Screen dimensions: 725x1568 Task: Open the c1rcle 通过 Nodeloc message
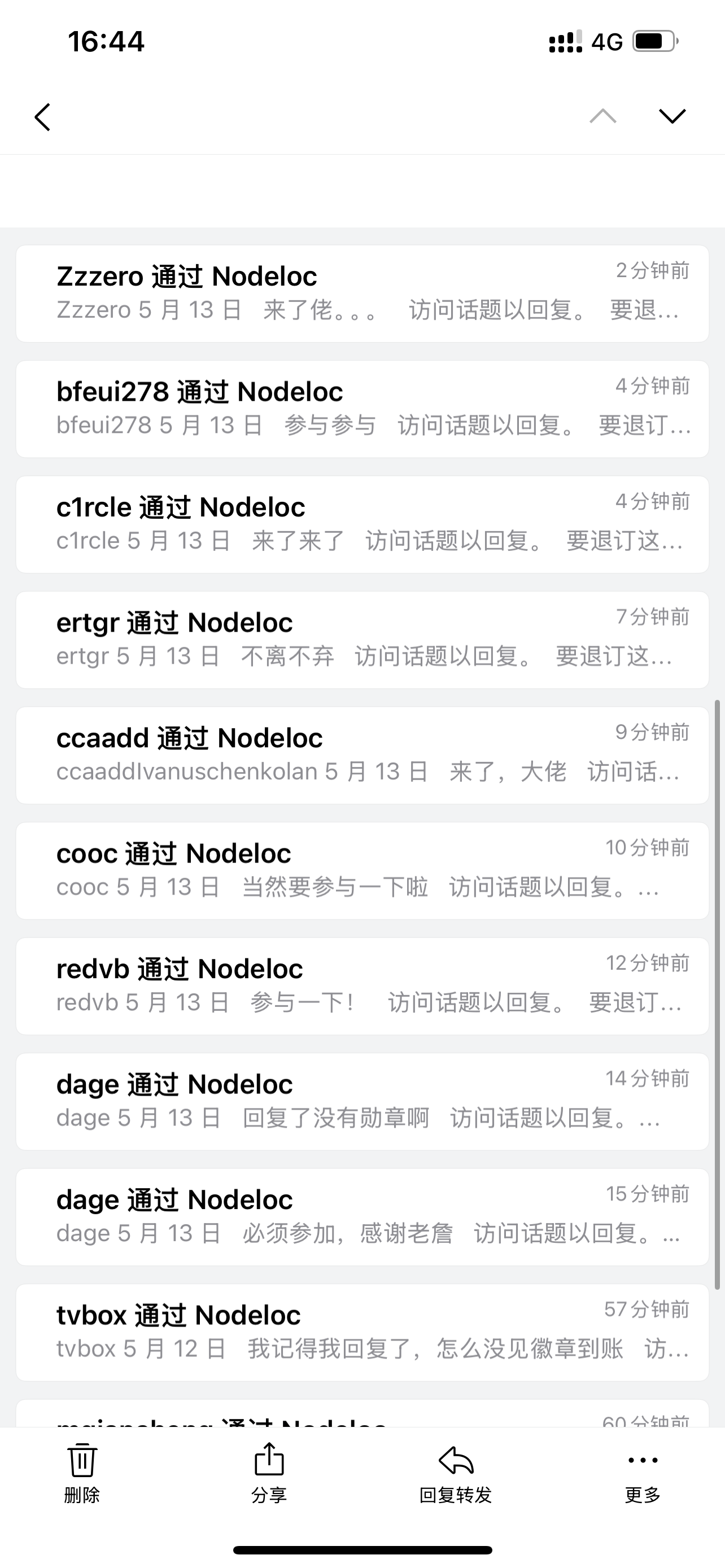(362, 524)
